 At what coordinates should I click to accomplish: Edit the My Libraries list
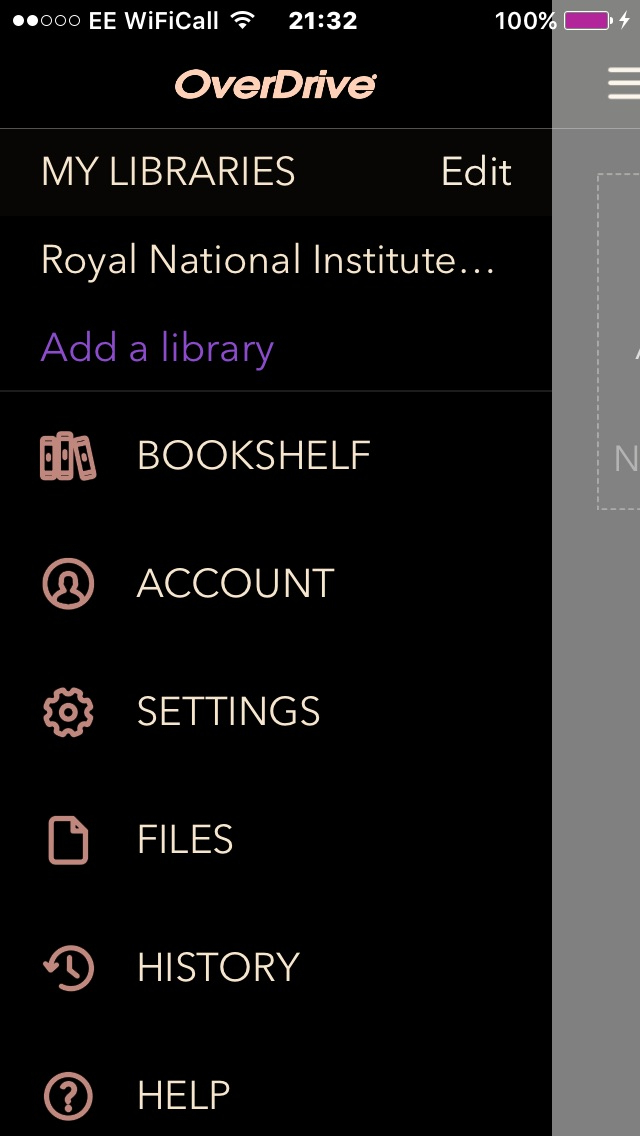click(476, 172)
